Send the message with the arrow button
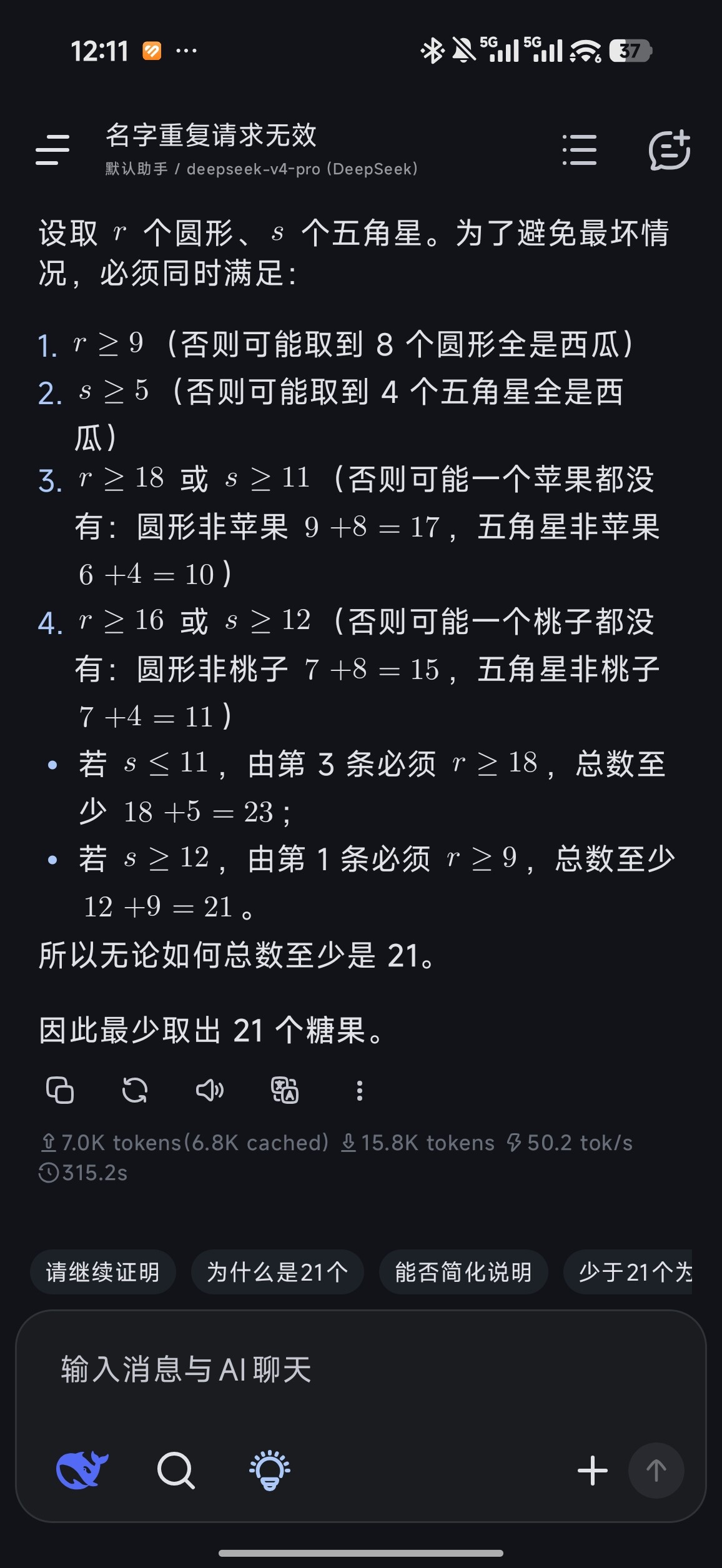This screenshot has height=1568, width=722. click(x=656, y=1471)
